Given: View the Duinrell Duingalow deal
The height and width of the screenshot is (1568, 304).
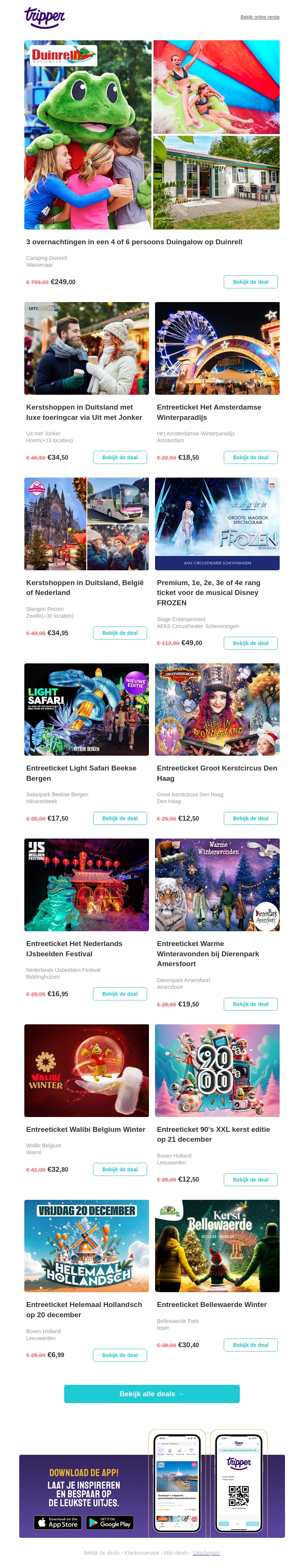Looking at the screenshot, I should tap(250, 282).
